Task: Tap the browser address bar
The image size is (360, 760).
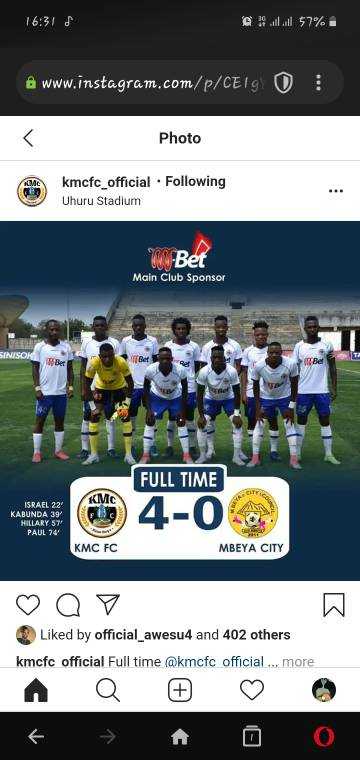Action: pyautogui.click(x=145, y=83)
